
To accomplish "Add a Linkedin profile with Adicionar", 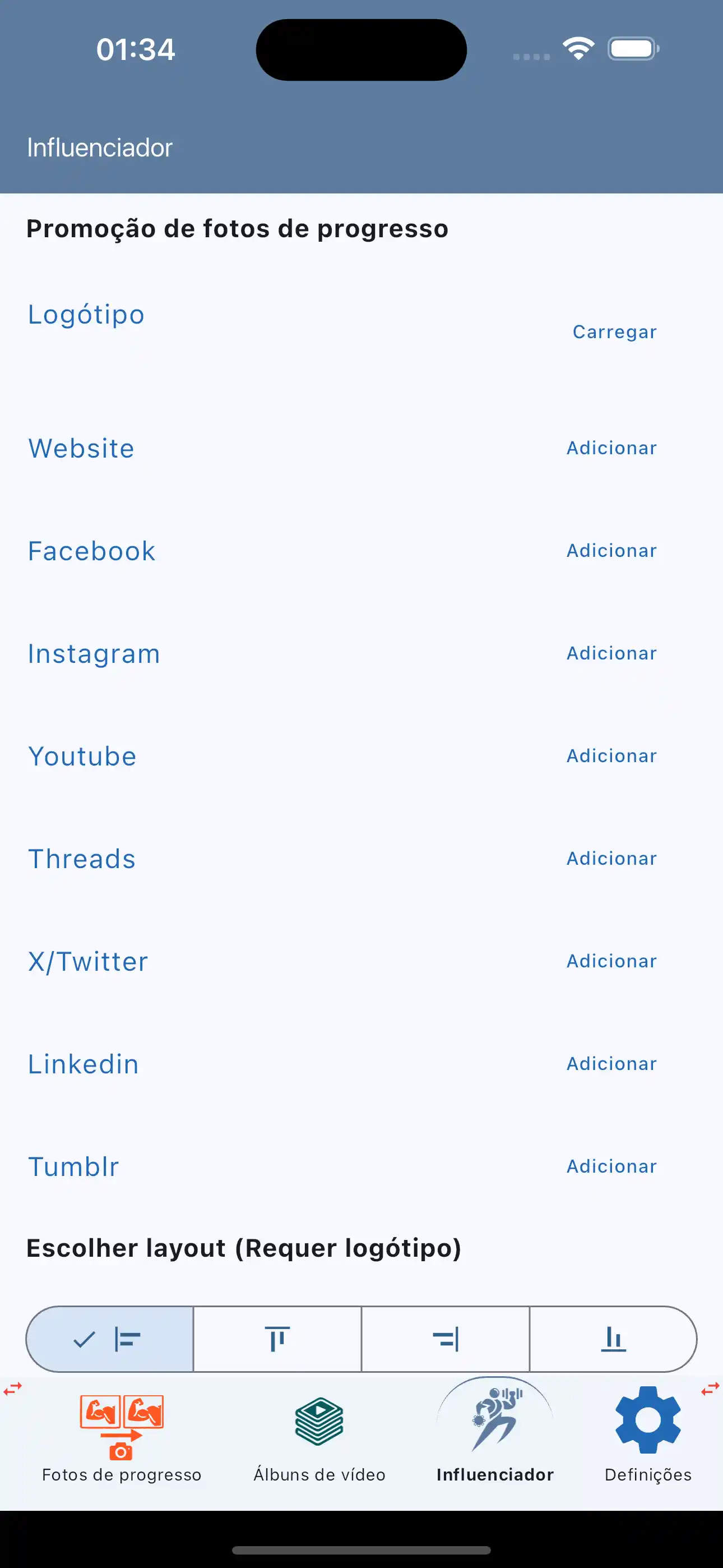I will pos(611,1063).
